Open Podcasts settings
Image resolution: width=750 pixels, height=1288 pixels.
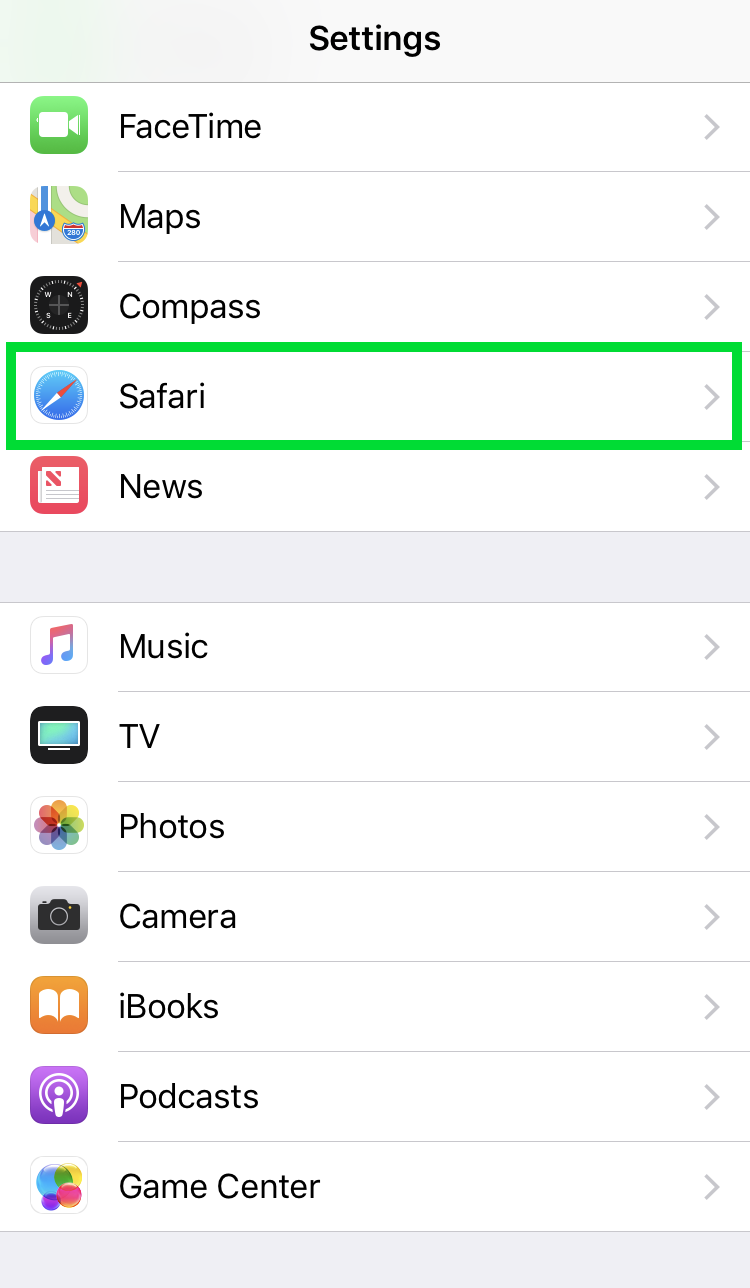(375, 1097)
